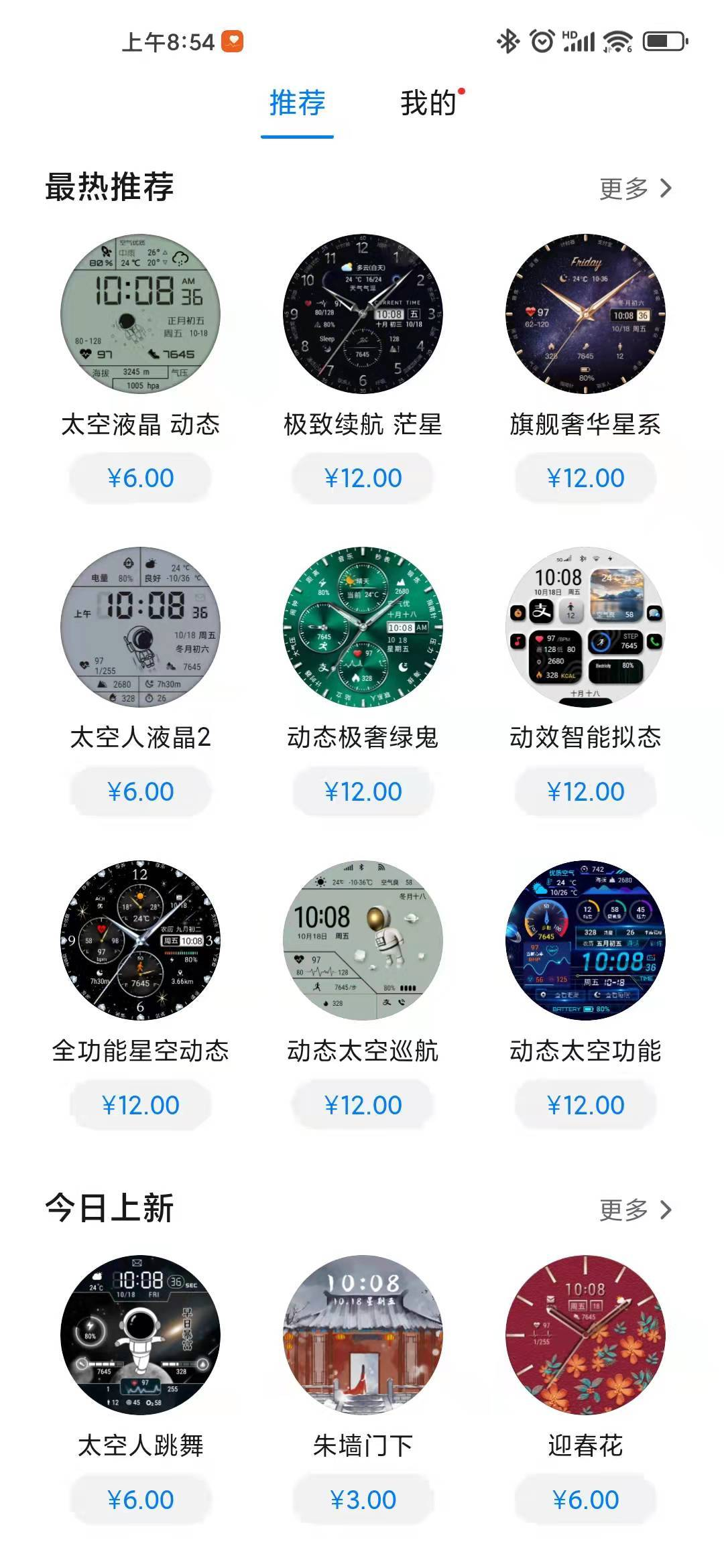This screenshot has height=1568, width=724.
Task: Open 更多 for 今日上新
Action: coord(634,1210)
